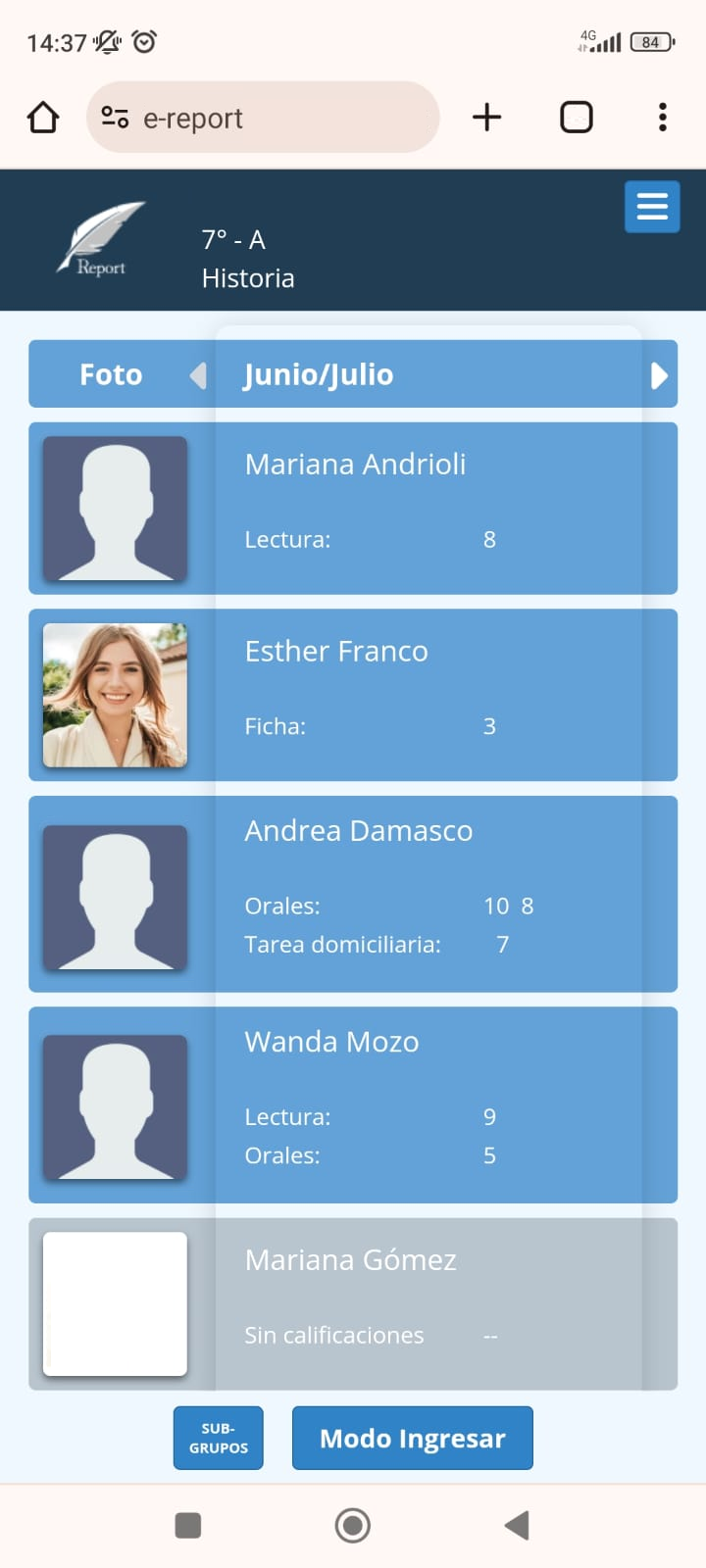Tap the e-report feather logo

[x=101, y=239]
